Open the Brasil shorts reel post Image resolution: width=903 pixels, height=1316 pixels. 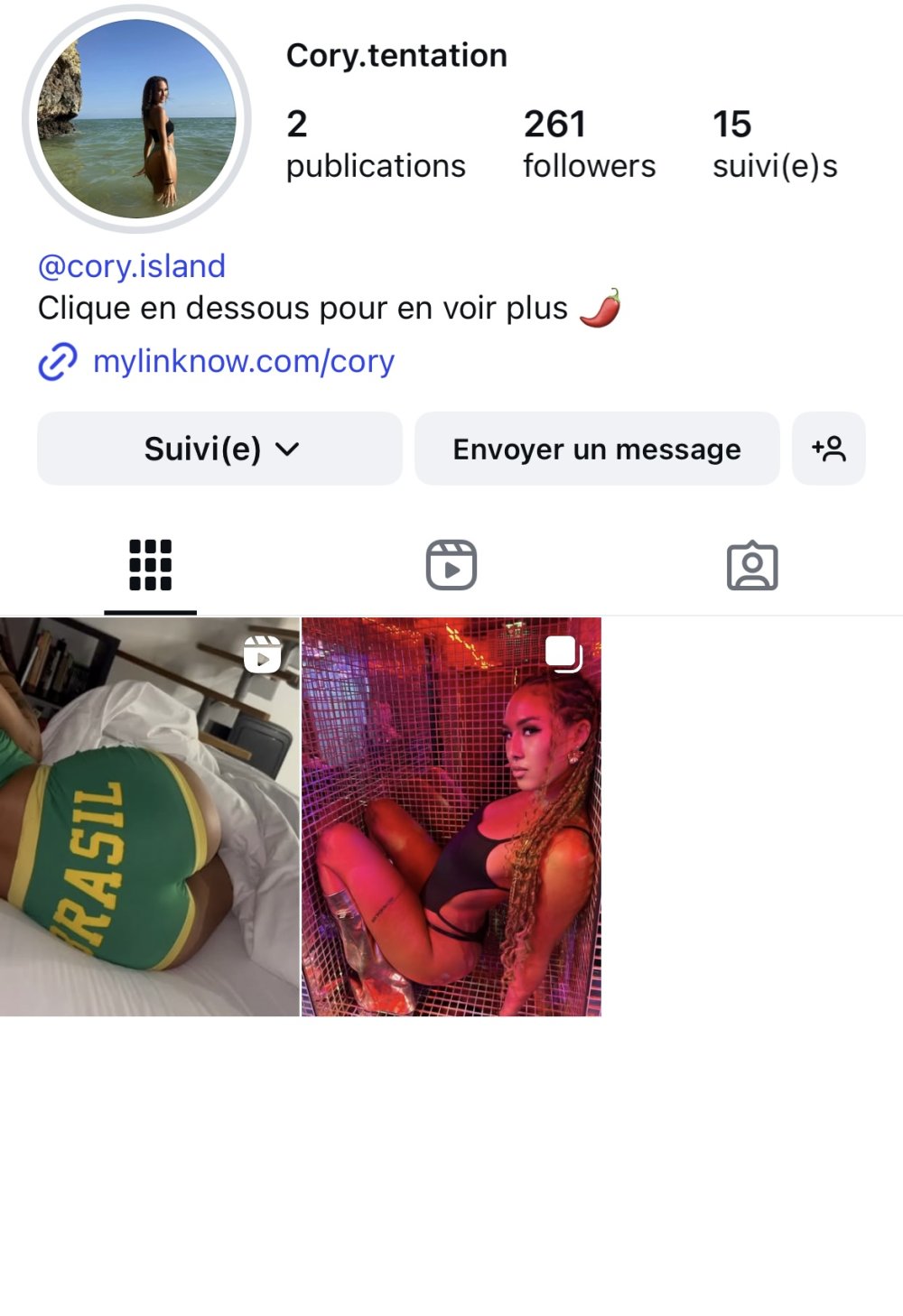(149, 817)
